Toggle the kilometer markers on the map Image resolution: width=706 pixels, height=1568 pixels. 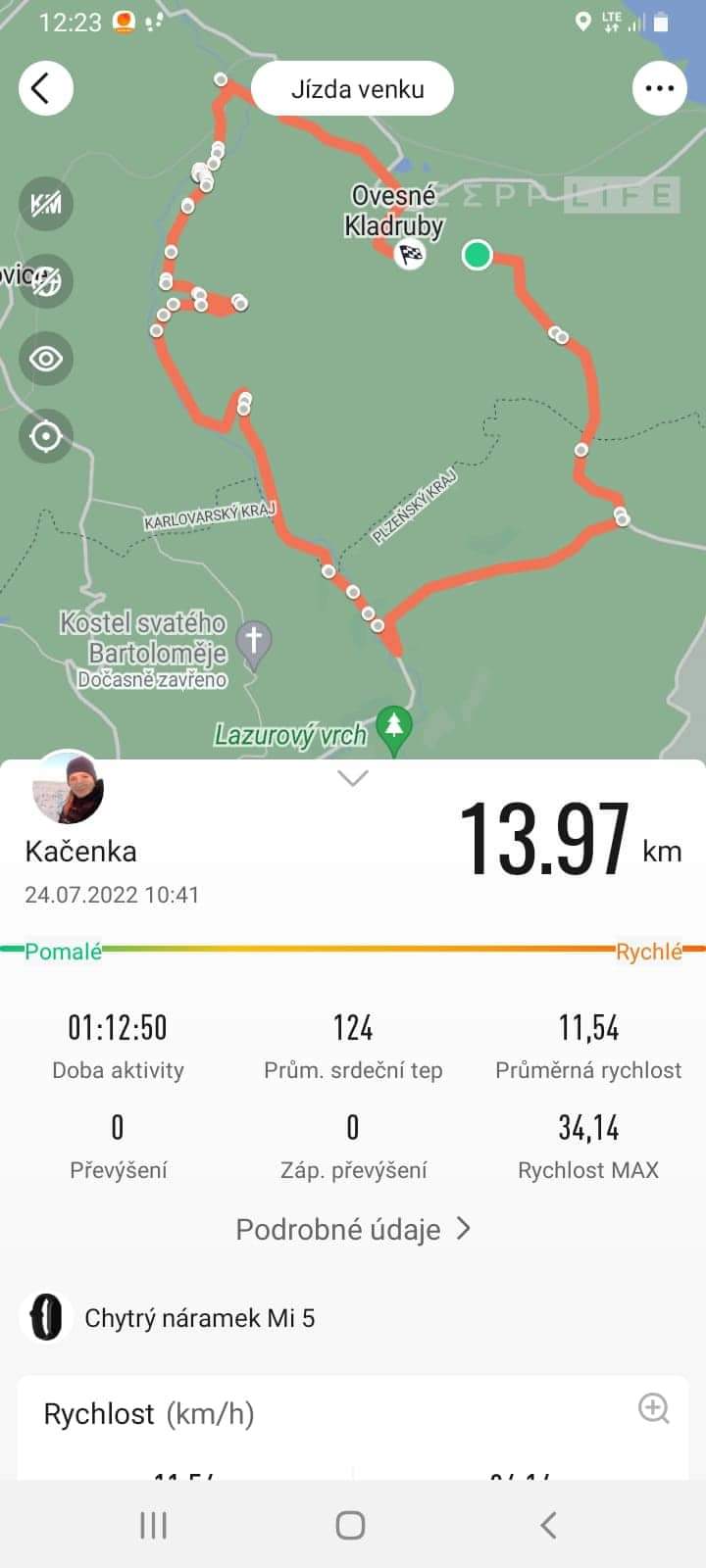(x=46, y=204)
